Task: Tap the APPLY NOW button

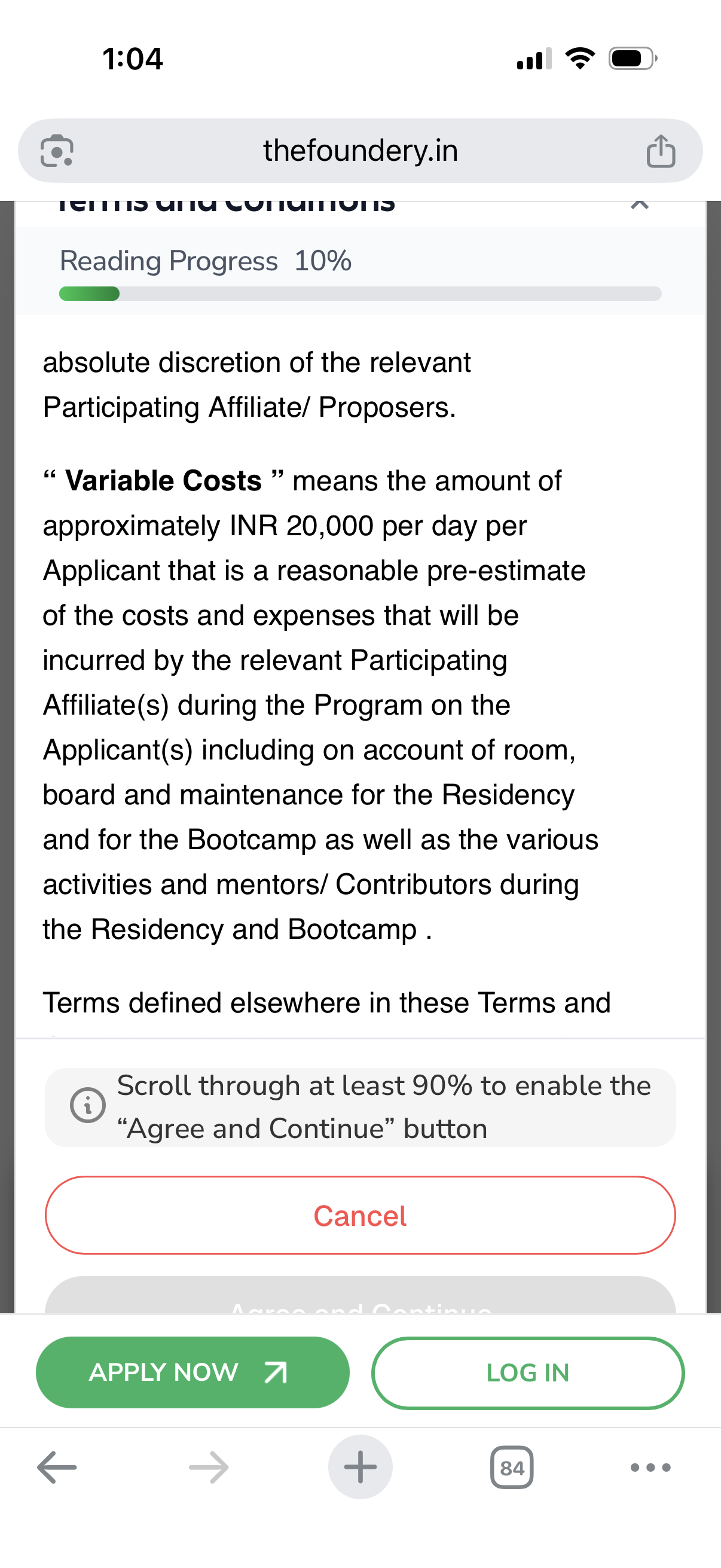Action: pyautogui.click(x=193, y=1372)
